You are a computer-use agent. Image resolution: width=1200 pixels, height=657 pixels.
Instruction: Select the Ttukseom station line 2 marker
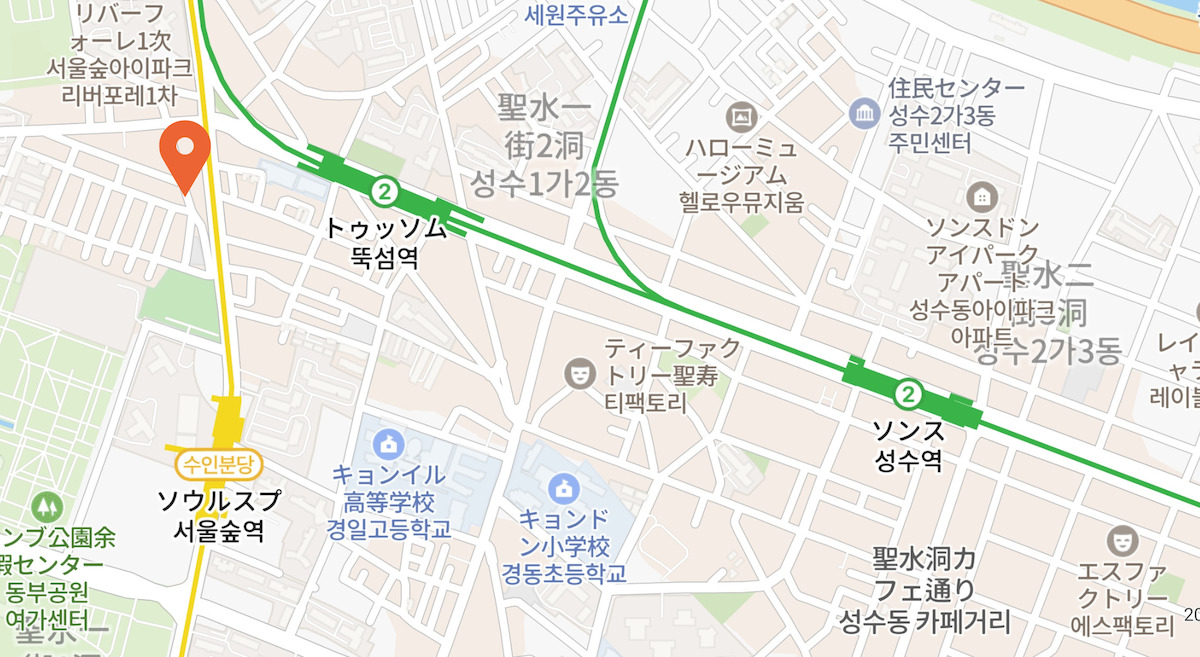pyautogui.click(x=383, y=190)
